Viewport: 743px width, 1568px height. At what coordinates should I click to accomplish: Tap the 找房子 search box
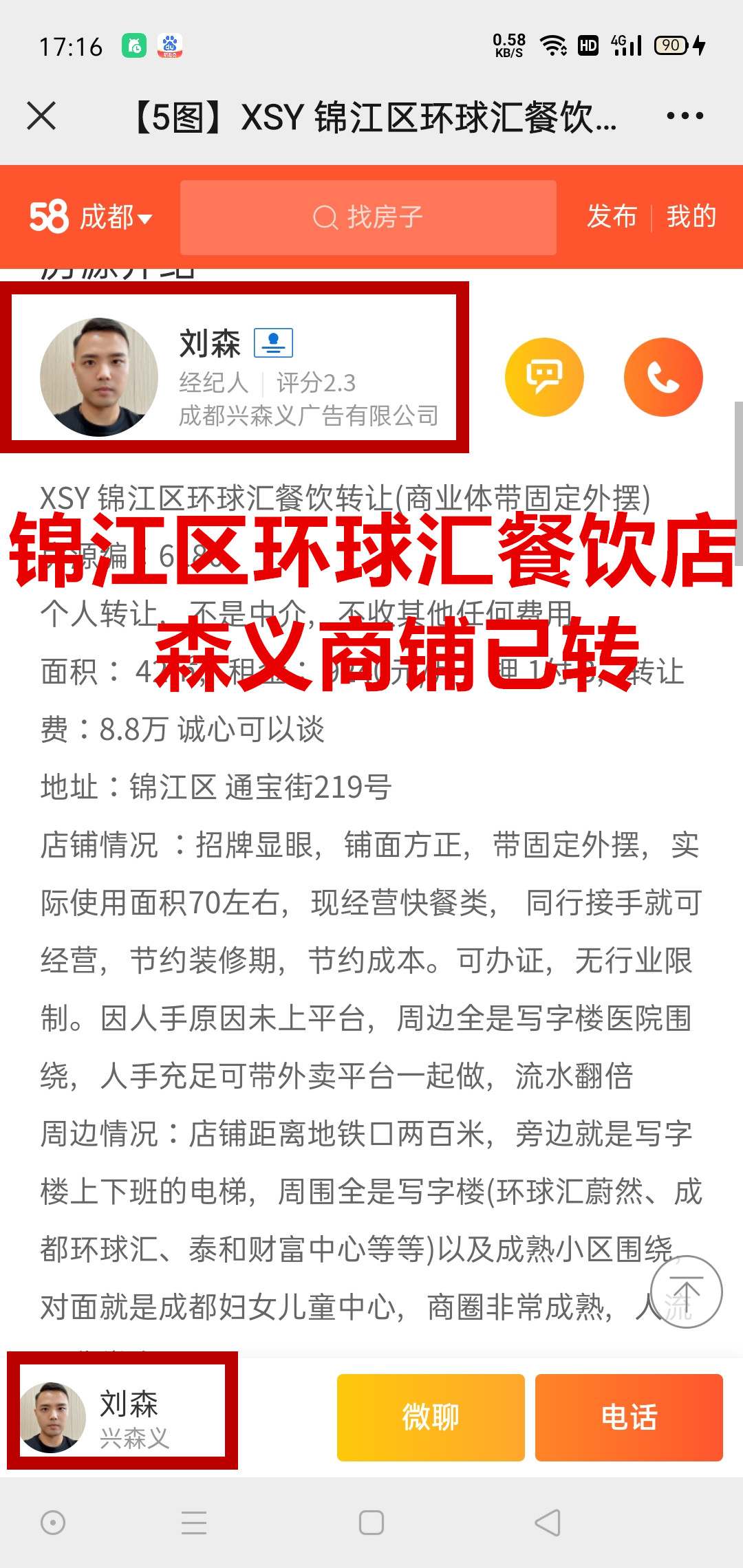point(368,217)
